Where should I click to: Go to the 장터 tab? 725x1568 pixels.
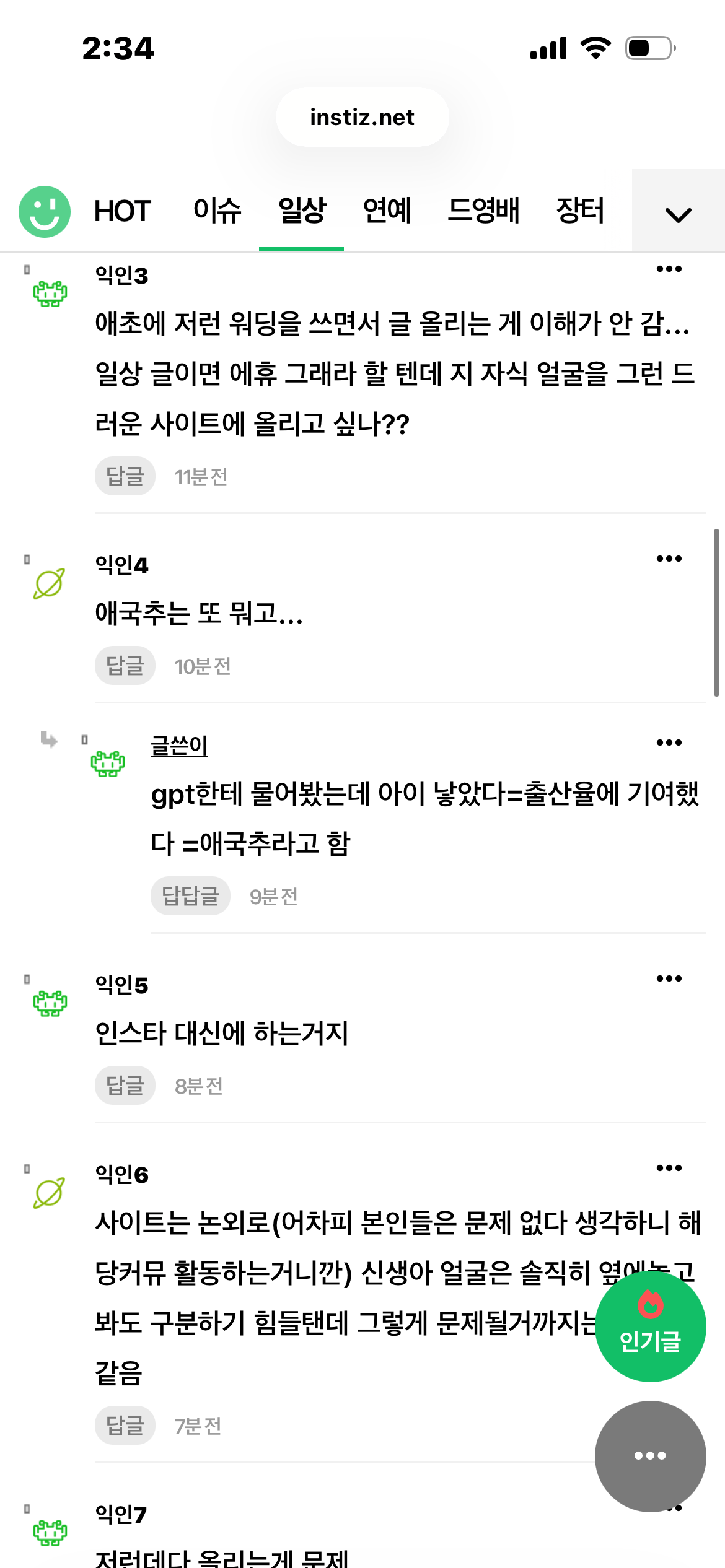pos(579,211)
